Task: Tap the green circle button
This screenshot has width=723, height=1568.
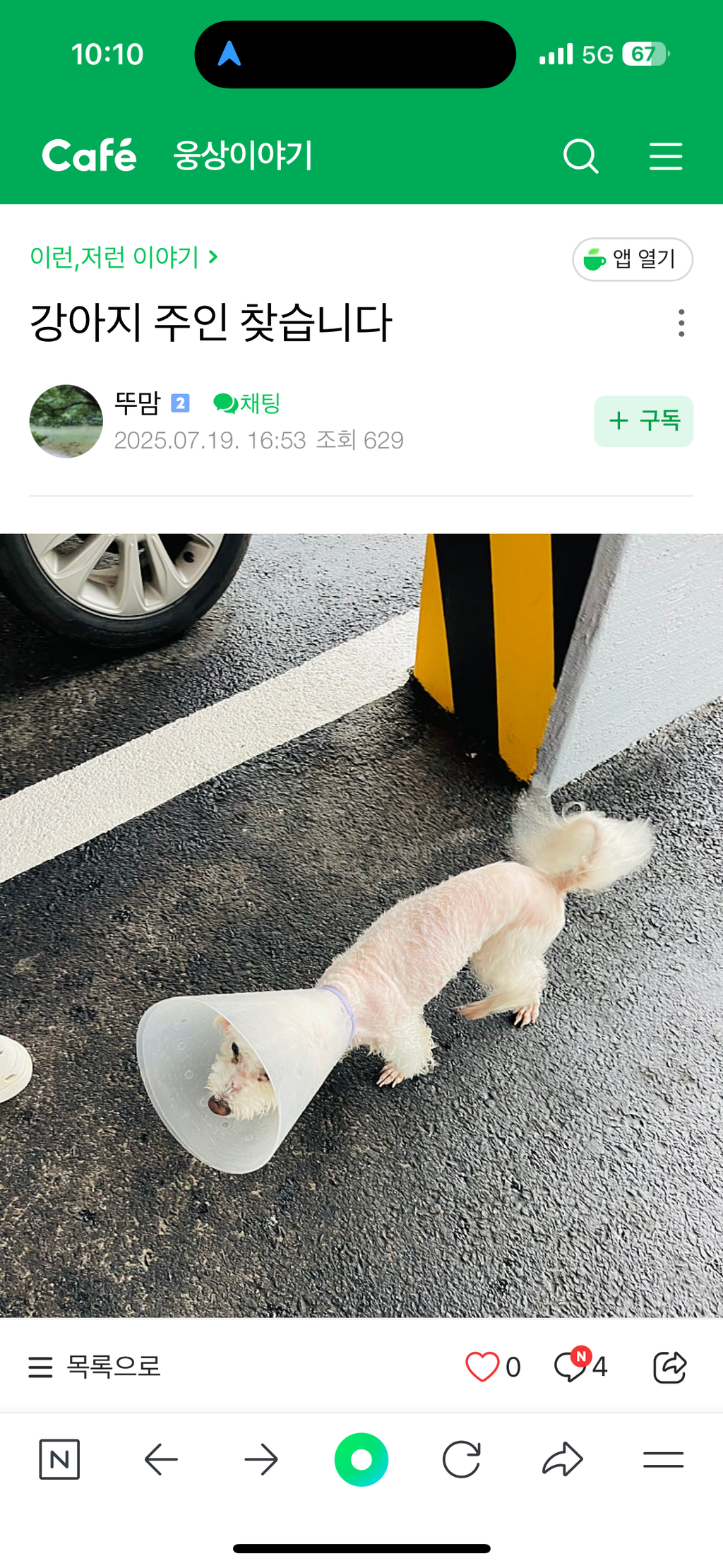Action: click(361, 1459)
